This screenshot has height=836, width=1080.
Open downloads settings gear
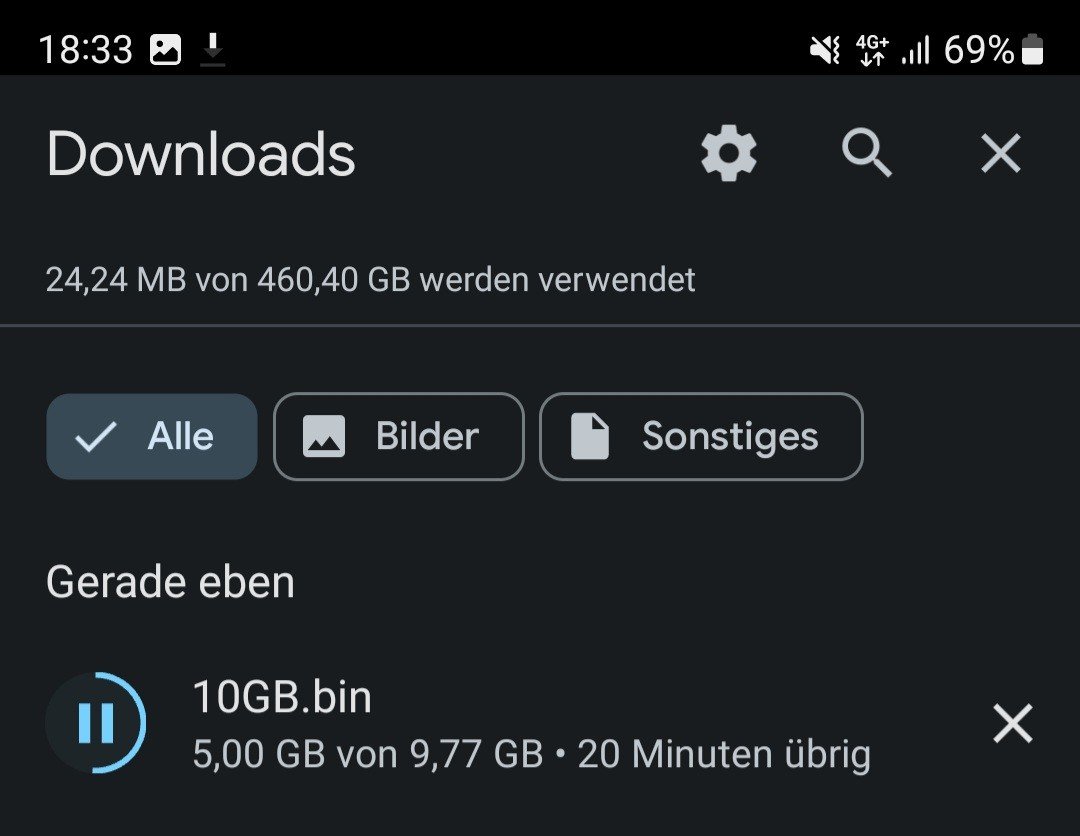(x=728, y=154)
